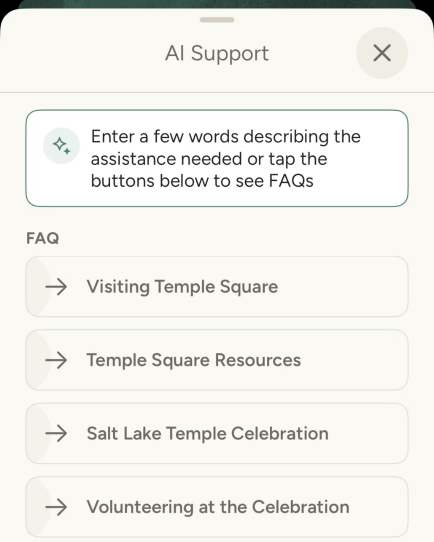
Task: View Volunteering at the Celebration FAQ
Action: tap(217, 507)
